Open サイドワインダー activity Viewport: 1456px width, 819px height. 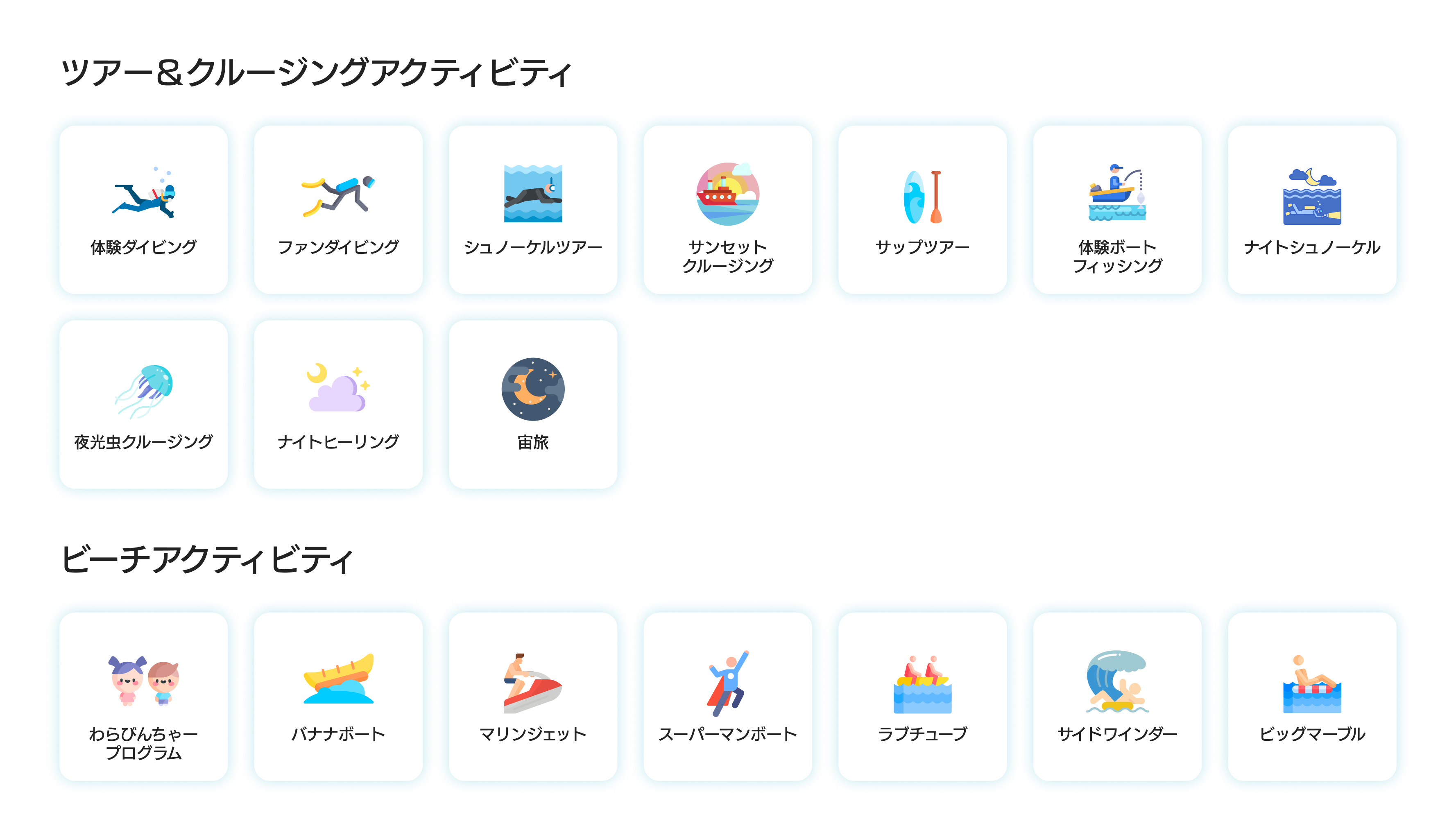click(x=1117, y=696)
